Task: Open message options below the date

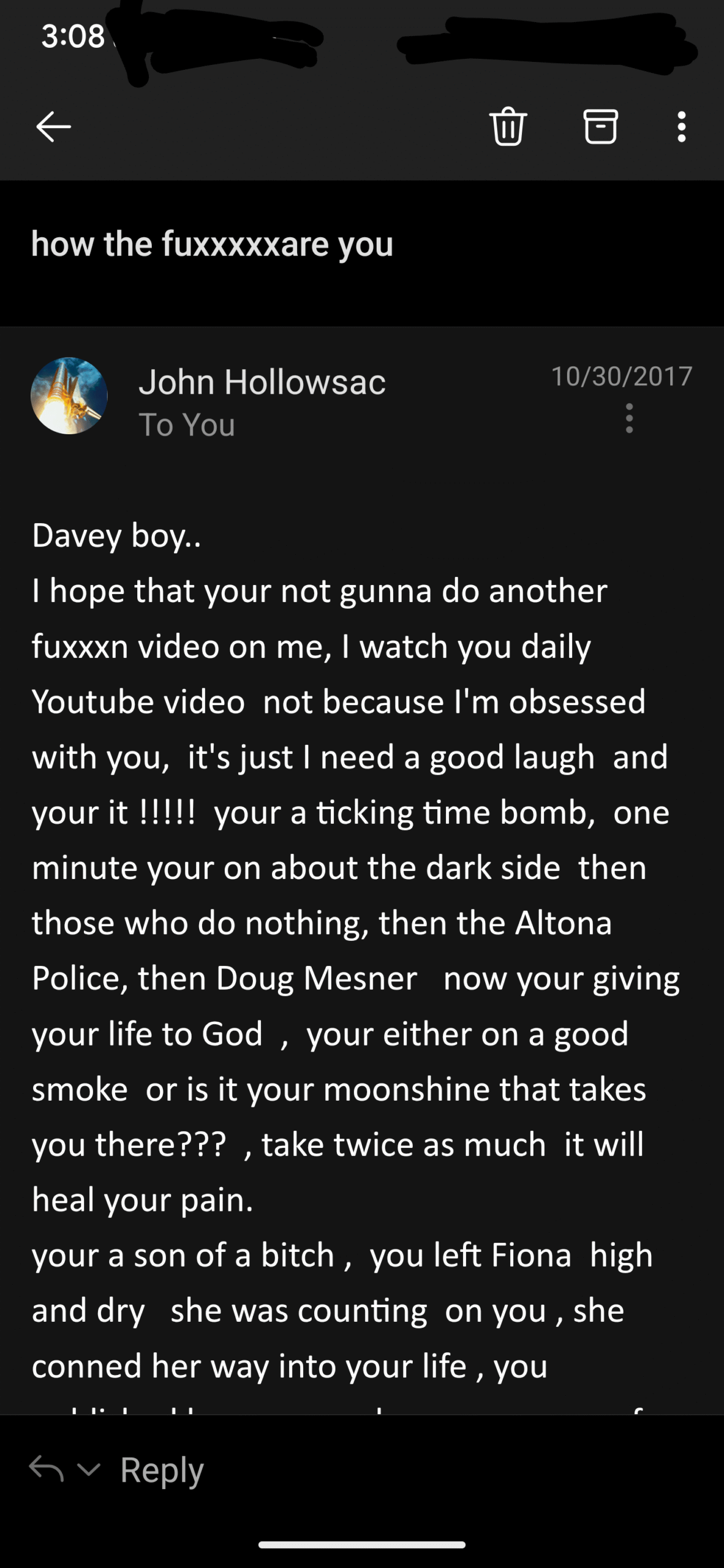Action: [629, 418]
